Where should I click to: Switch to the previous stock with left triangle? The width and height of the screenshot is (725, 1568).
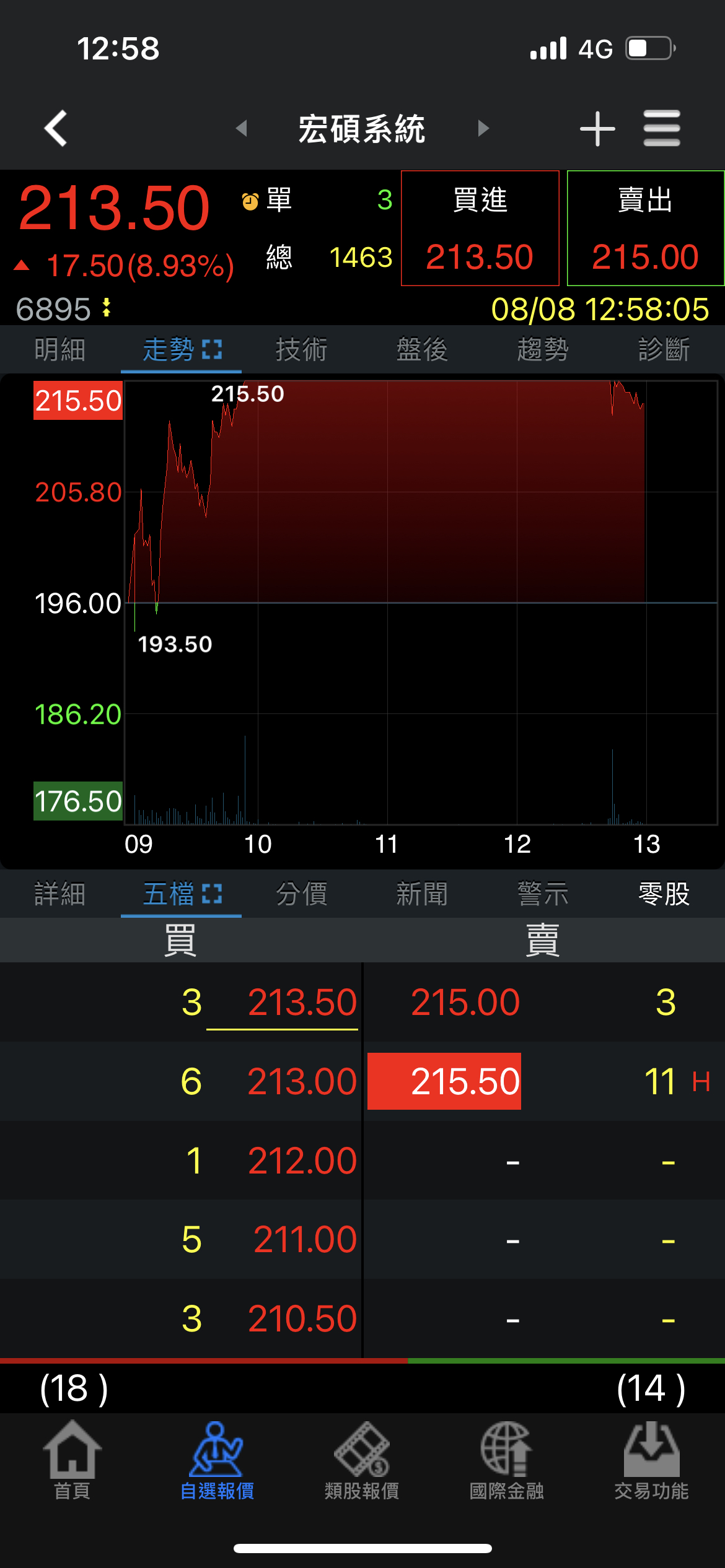point(242,129)
